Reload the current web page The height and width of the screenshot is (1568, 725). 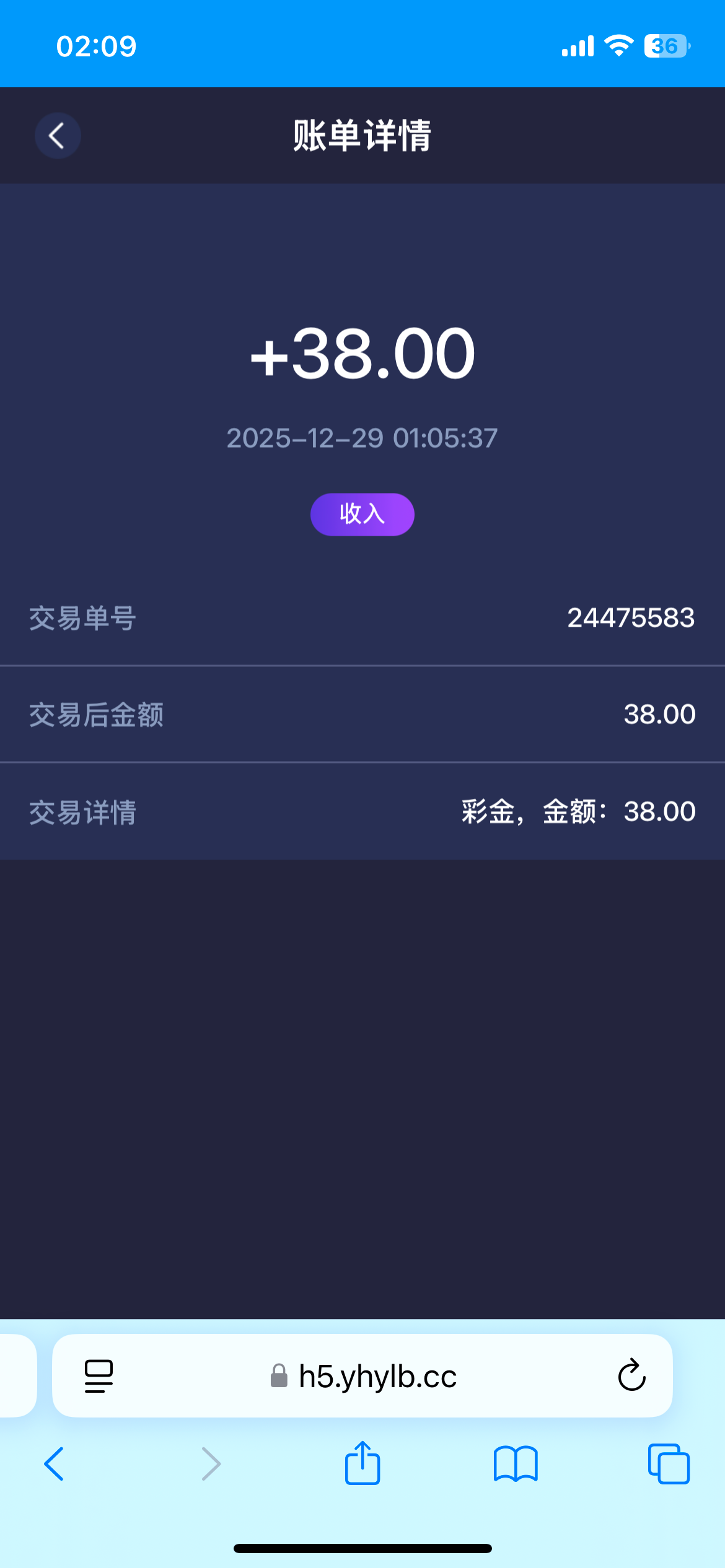631,1376
